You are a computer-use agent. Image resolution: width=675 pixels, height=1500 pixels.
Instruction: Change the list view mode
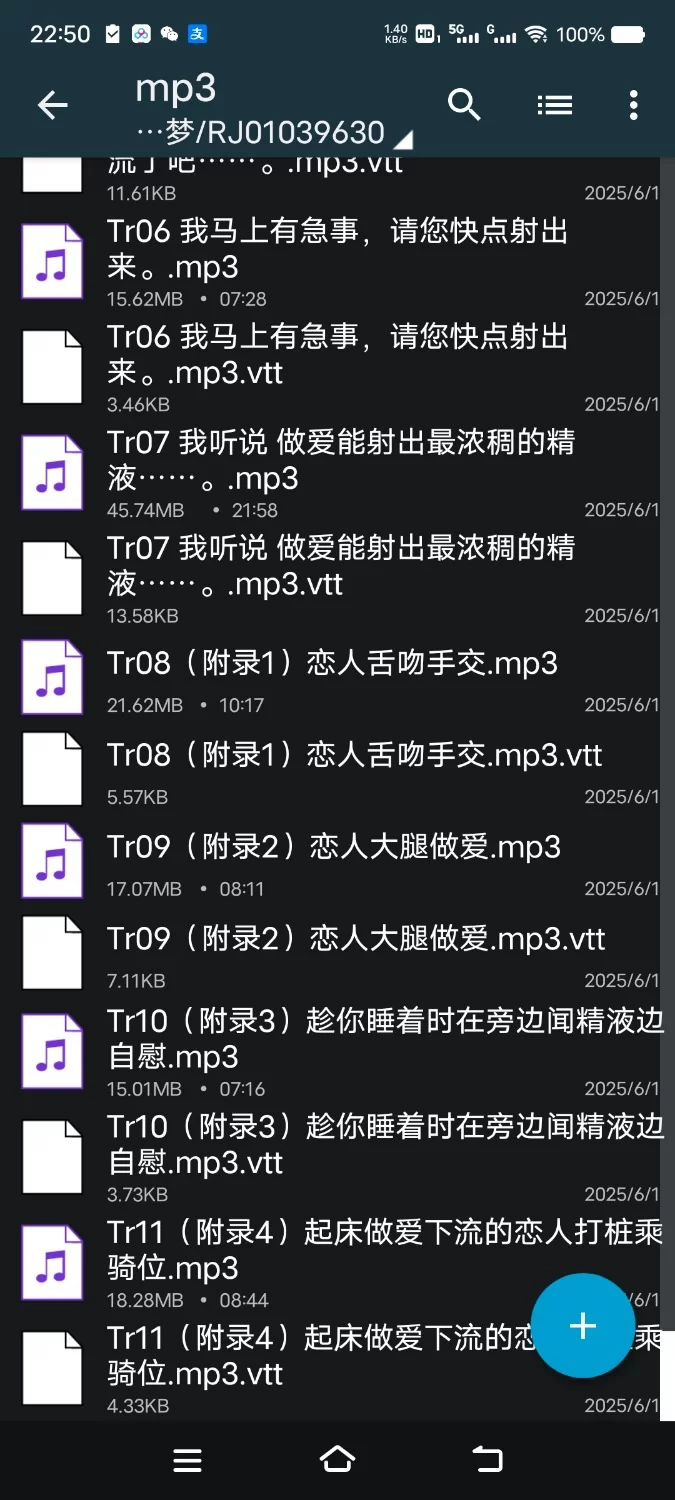coord(554,105)
